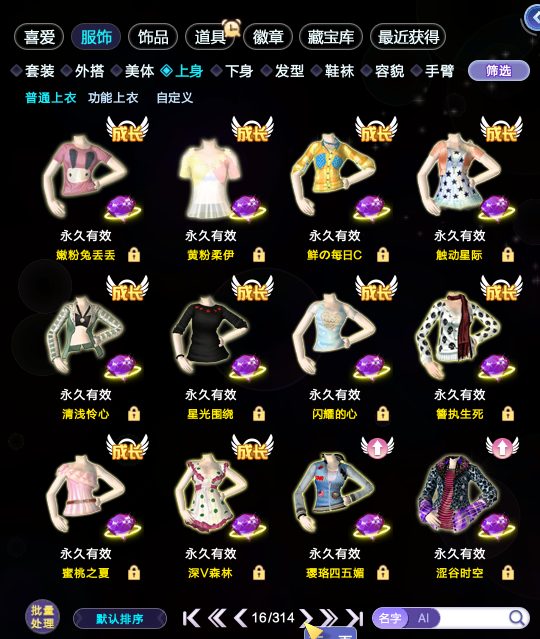Go to the next page arrow

coord(306,618)
